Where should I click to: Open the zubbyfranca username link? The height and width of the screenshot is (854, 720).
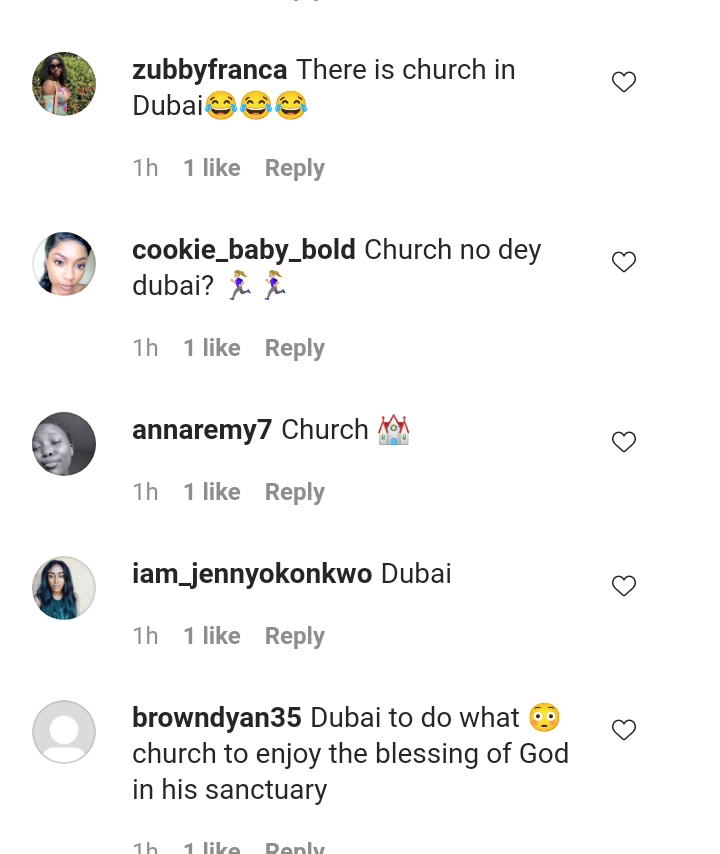(x=210, y=70)
